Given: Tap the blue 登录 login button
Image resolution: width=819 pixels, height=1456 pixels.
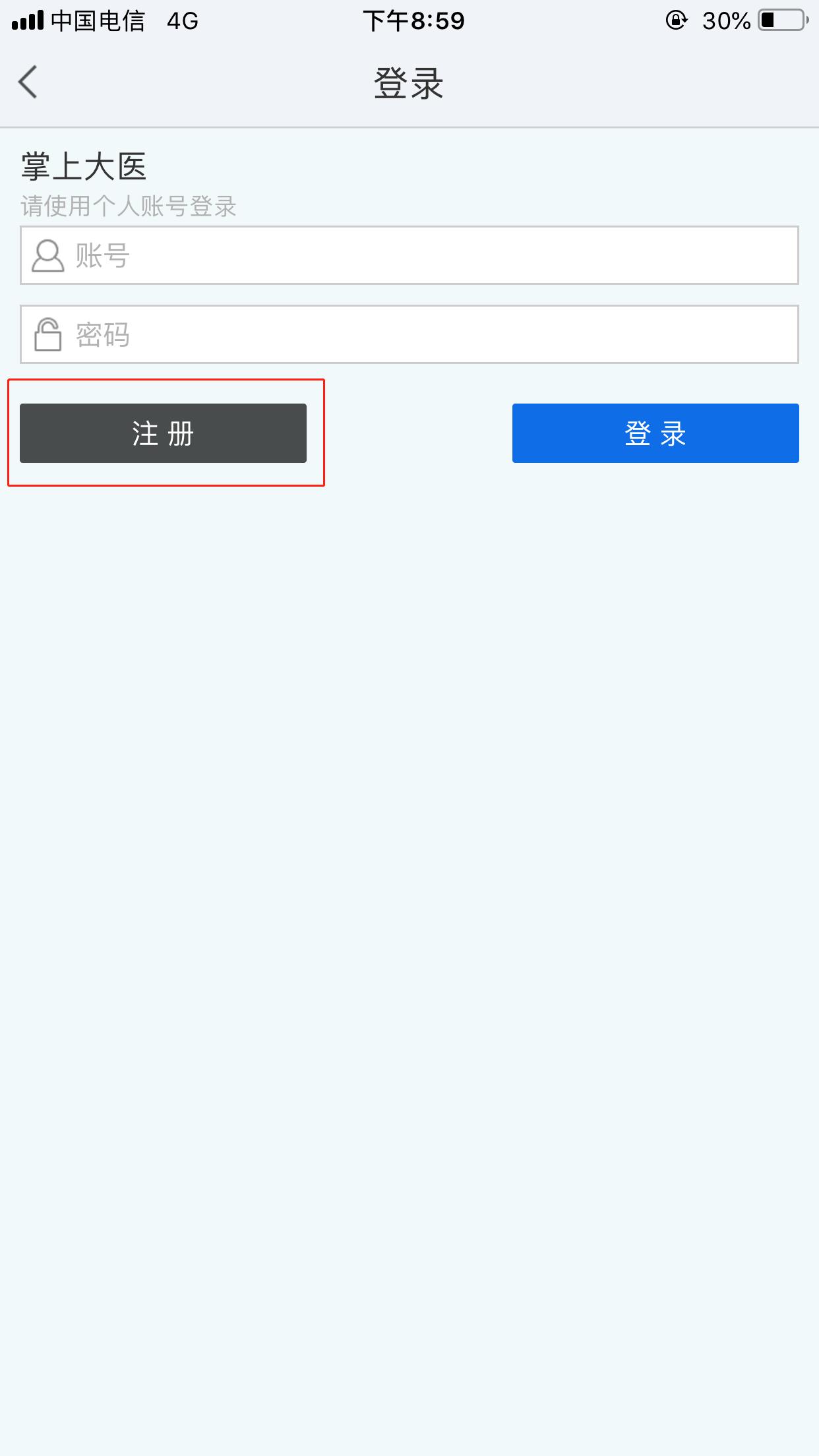Looking at the screenshot, I should tap(655, 433).
